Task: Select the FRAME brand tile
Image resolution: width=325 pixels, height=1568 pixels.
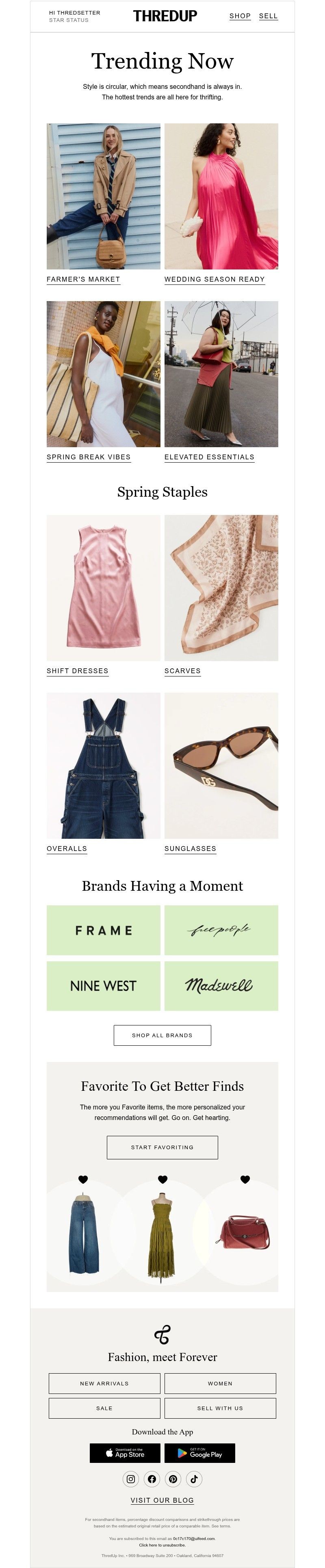Action: (x=103, y=930)
